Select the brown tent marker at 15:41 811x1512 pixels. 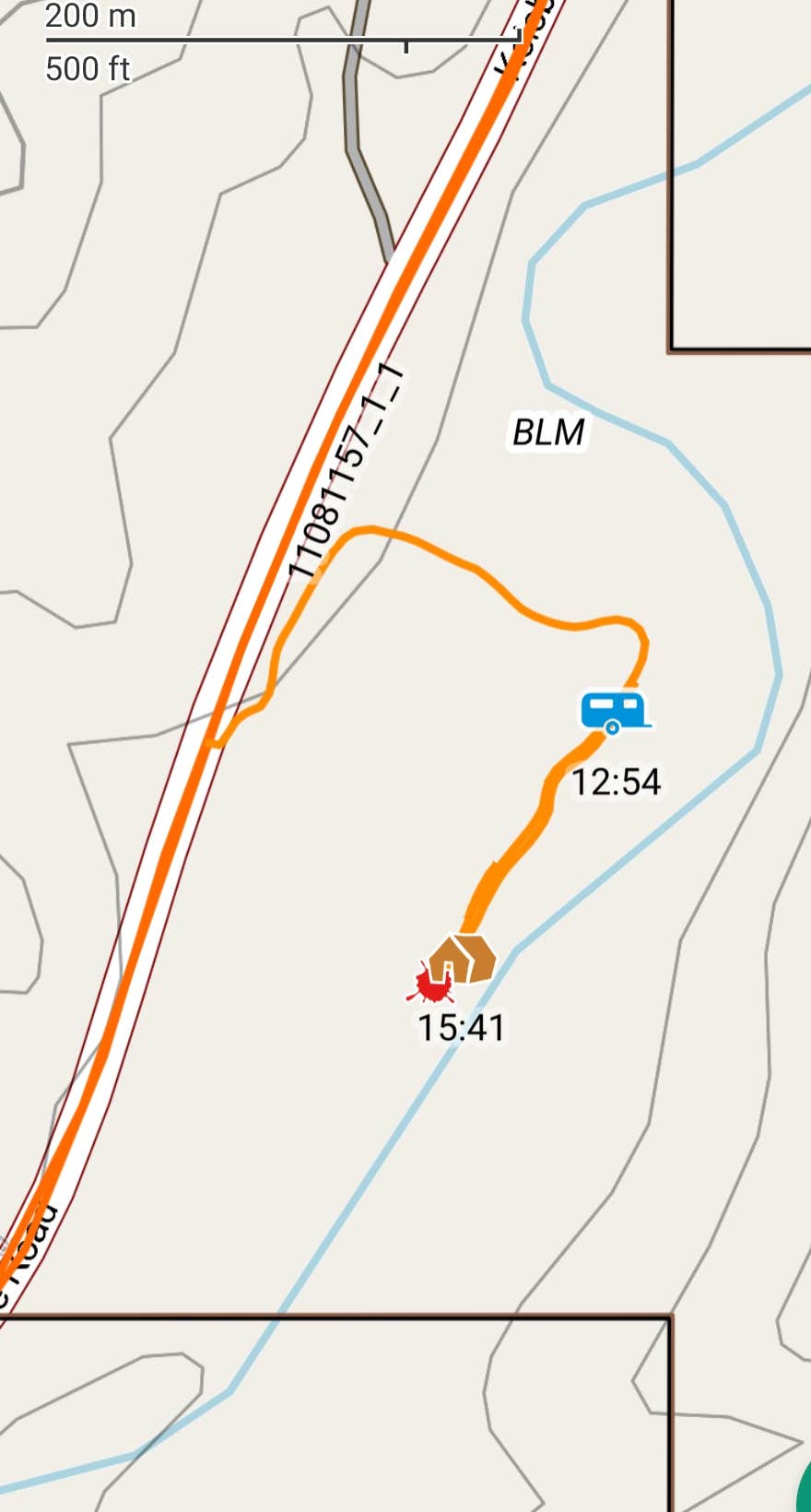(x=464, y=959)
